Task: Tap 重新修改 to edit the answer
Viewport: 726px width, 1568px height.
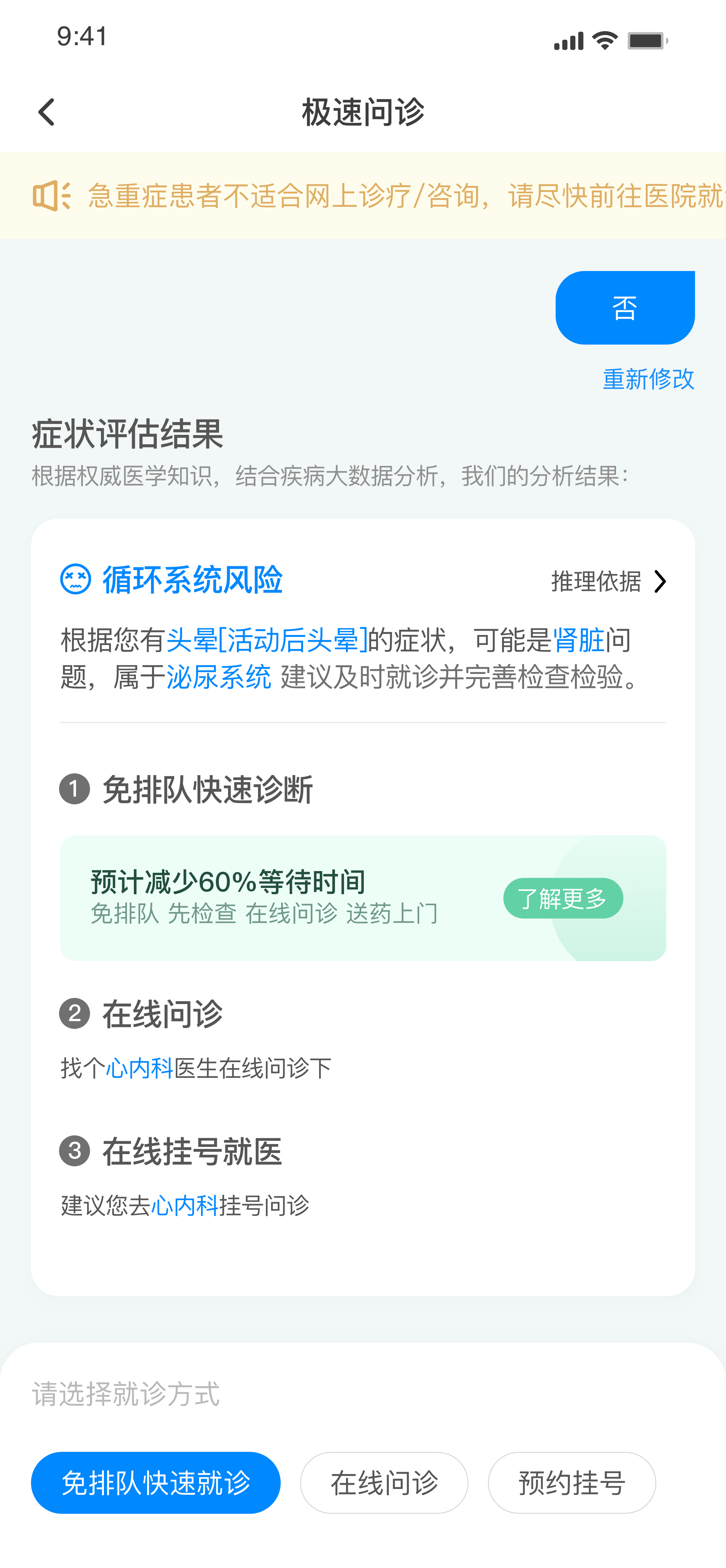Action: pos(648,378)
